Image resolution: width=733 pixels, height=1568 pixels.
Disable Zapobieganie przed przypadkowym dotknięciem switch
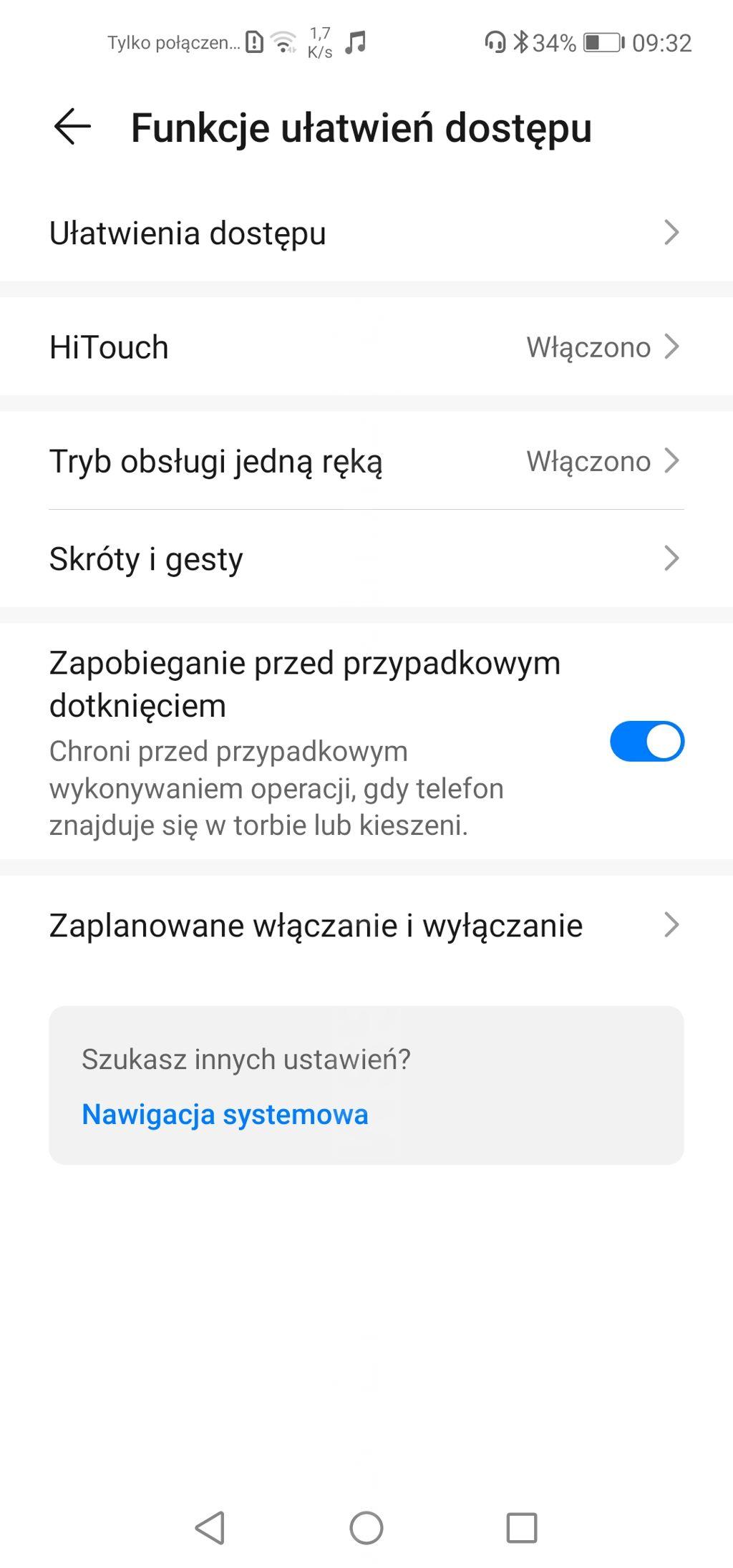coord(646,741)
